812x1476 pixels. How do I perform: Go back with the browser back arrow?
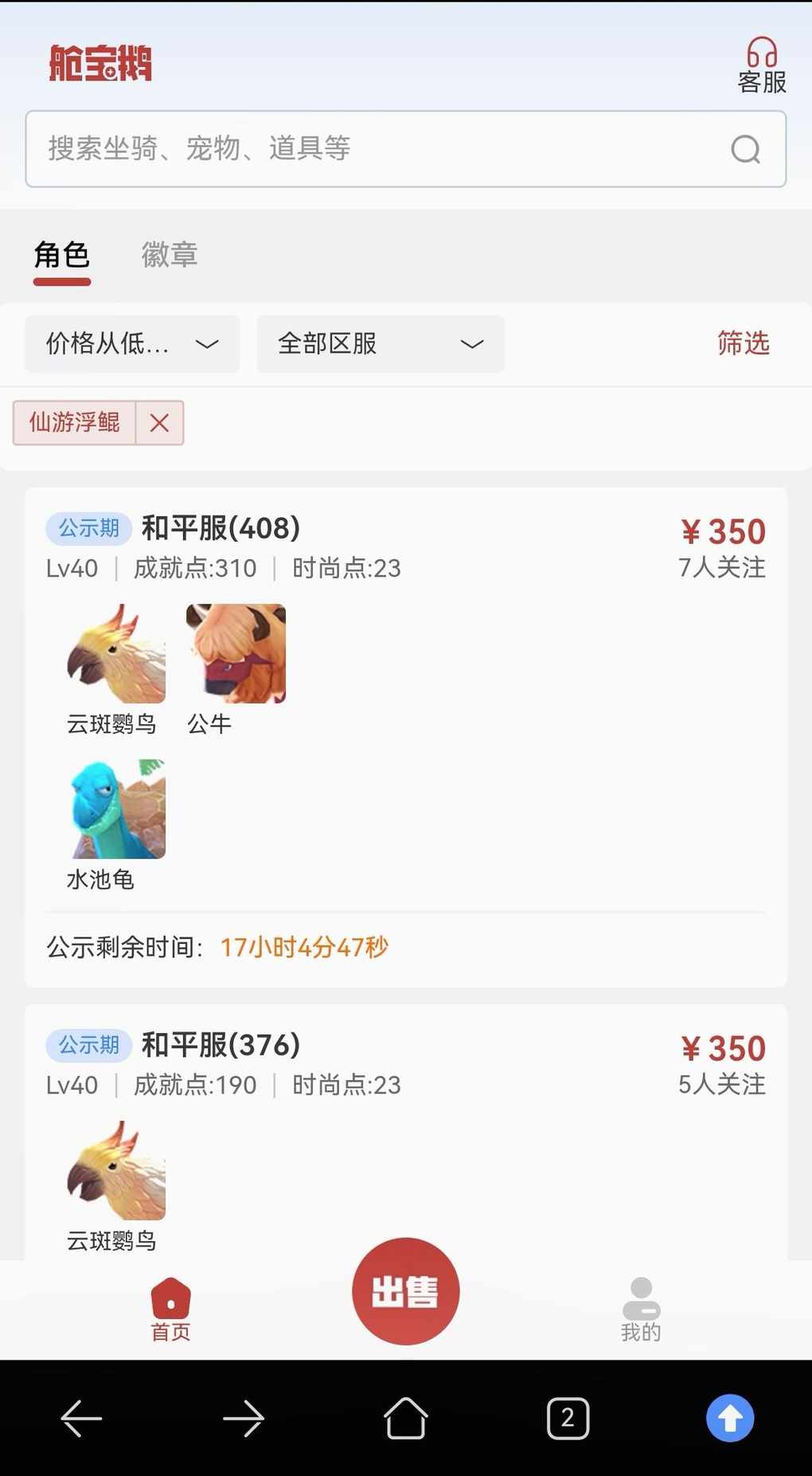(x=81, y=1419)
